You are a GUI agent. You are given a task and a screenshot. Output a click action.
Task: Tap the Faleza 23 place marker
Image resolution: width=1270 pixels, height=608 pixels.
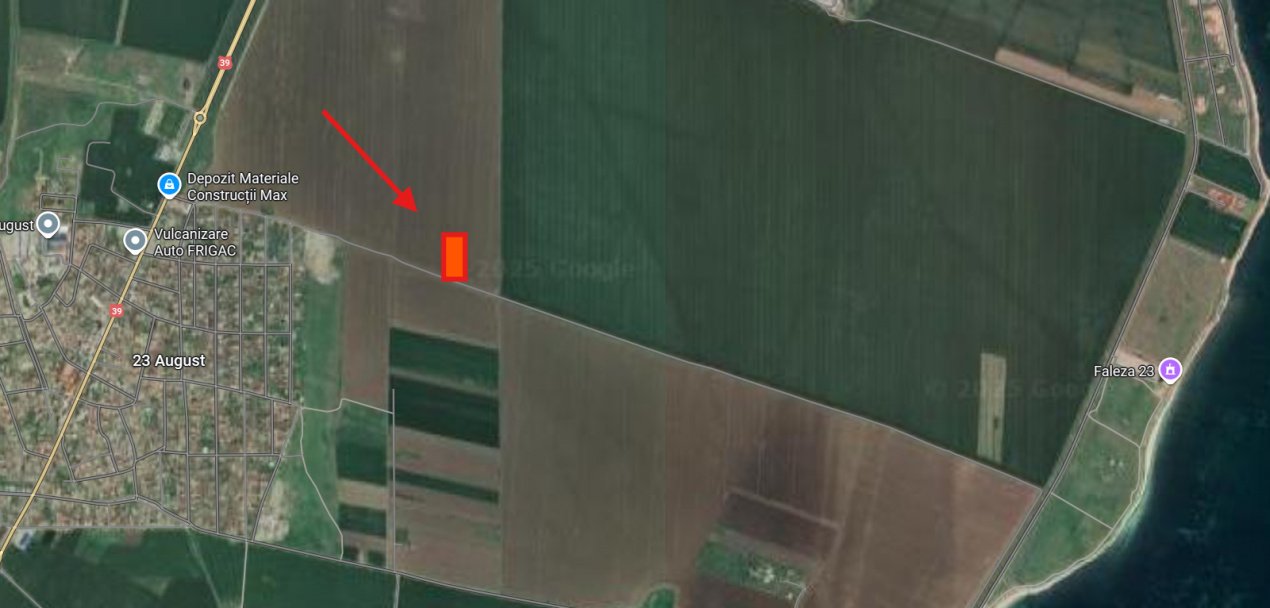1170,370
